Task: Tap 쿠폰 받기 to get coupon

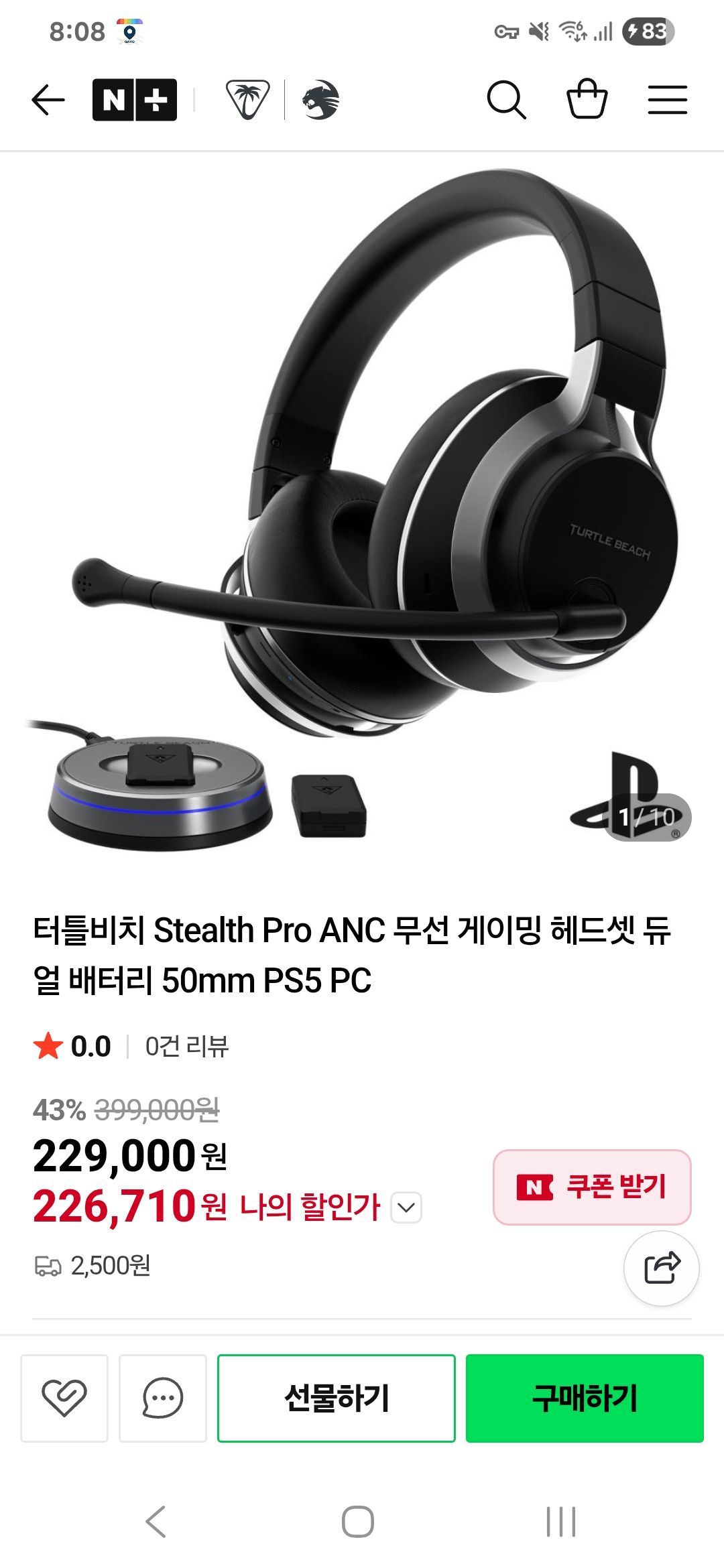Action: click(592, 1187)
